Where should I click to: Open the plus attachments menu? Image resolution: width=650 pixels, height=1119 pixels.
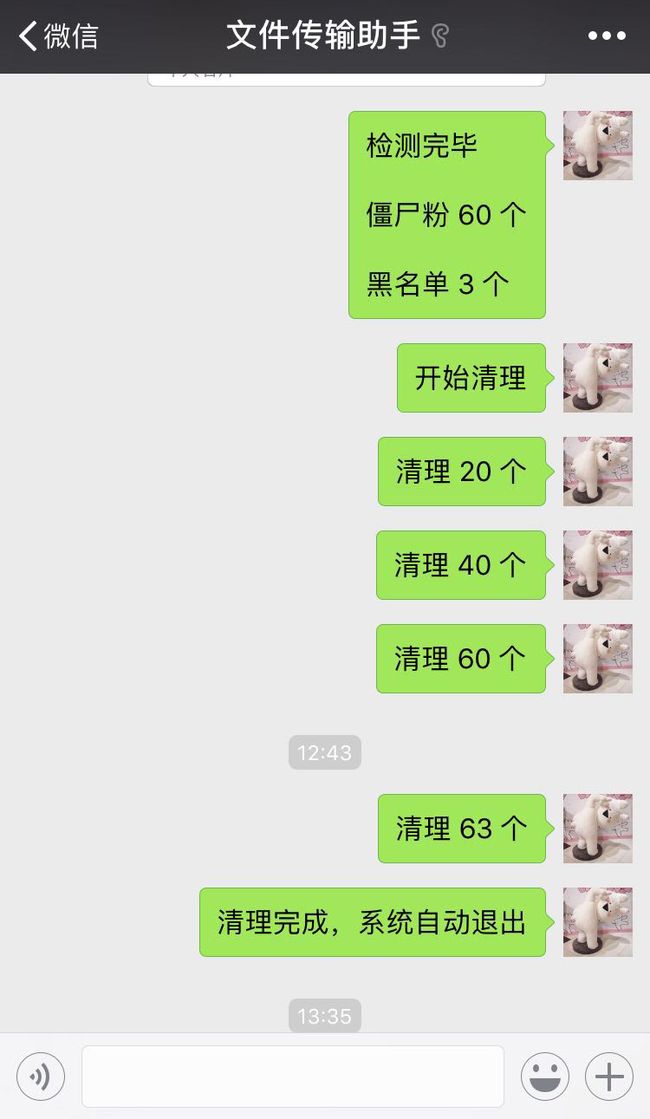(609, 1076)
